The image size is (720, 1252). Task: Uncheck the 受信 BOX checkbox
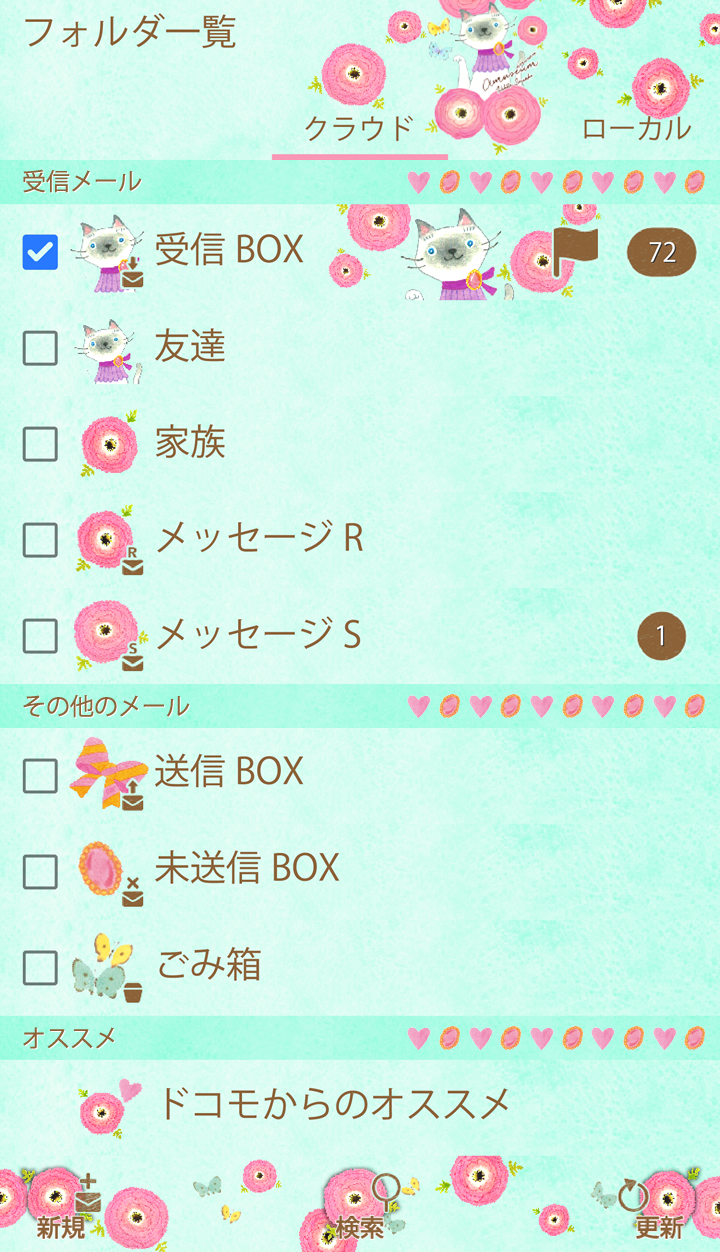tap(40, 252)
